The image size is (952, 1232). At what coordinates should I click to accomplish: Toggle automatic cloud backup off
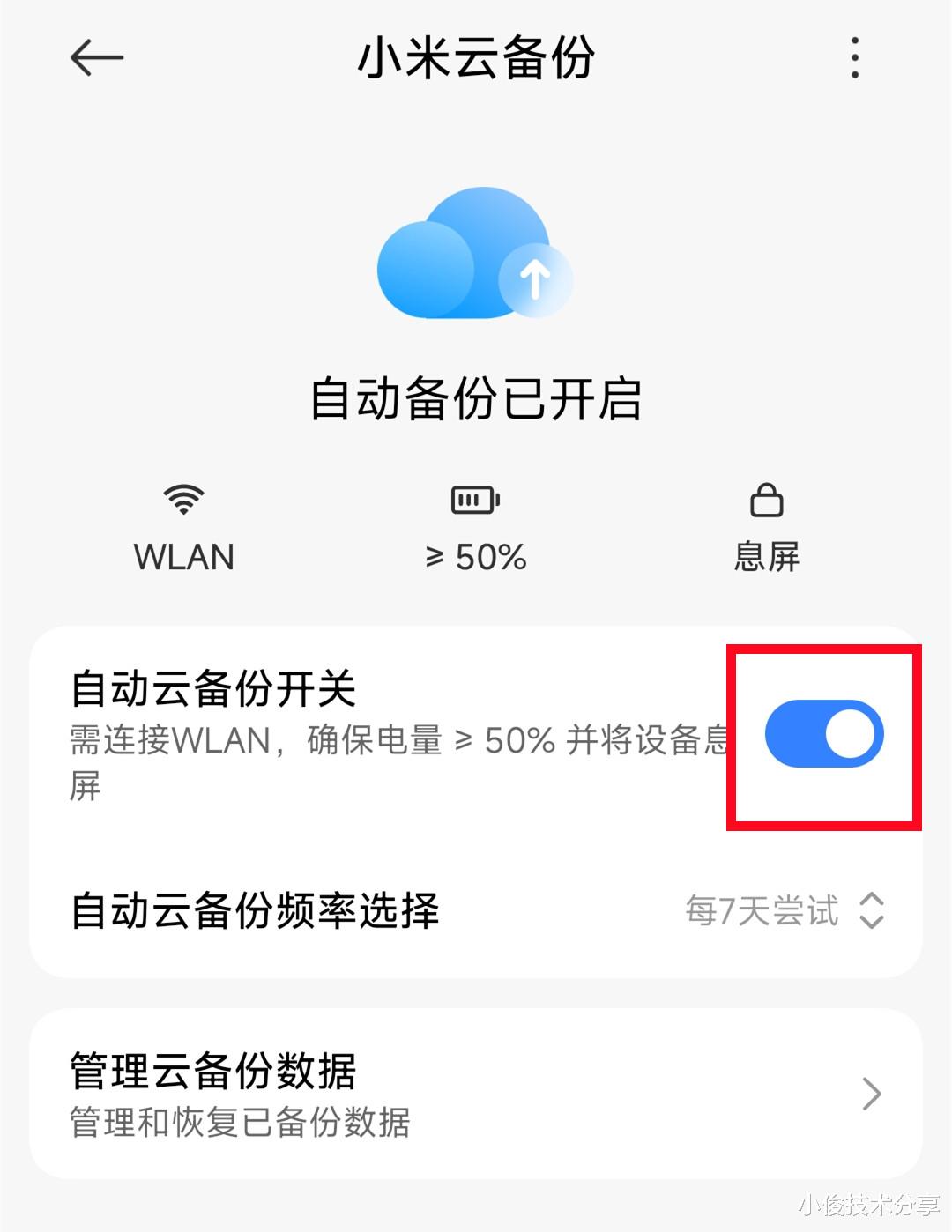pos(823,733)
